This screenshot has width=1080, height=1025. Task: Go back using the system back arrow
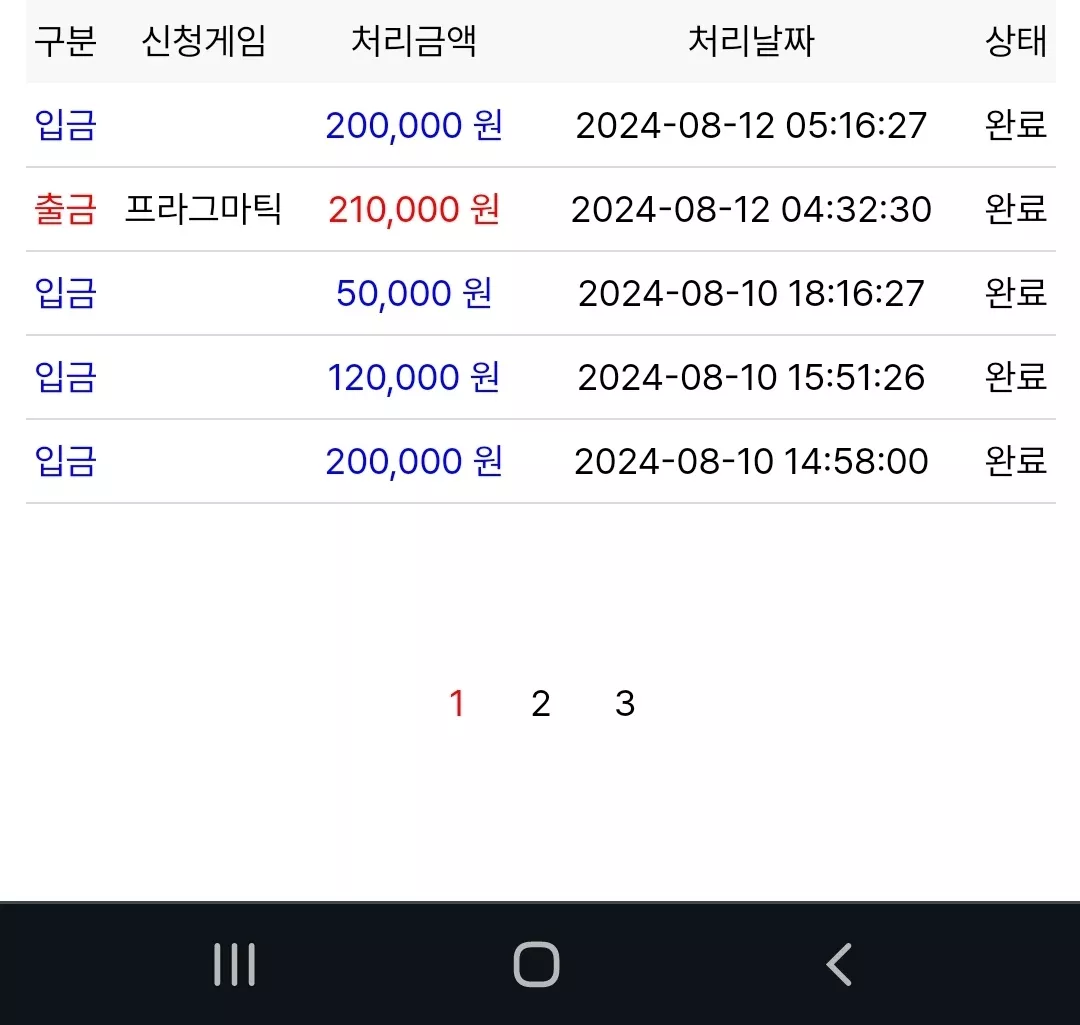839,964
